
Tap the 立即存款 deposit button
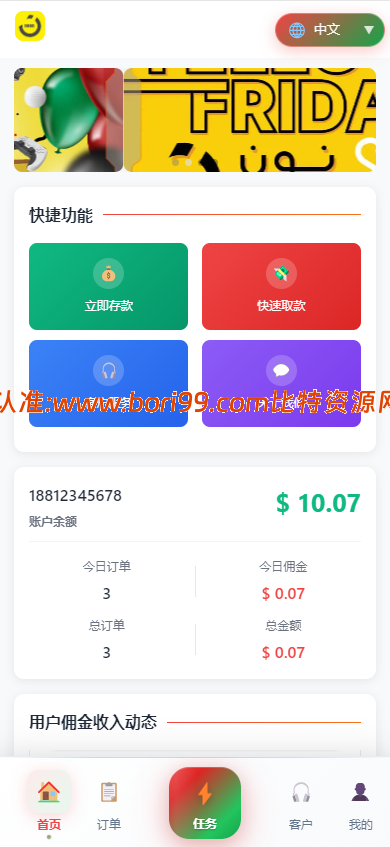point(109,286)
